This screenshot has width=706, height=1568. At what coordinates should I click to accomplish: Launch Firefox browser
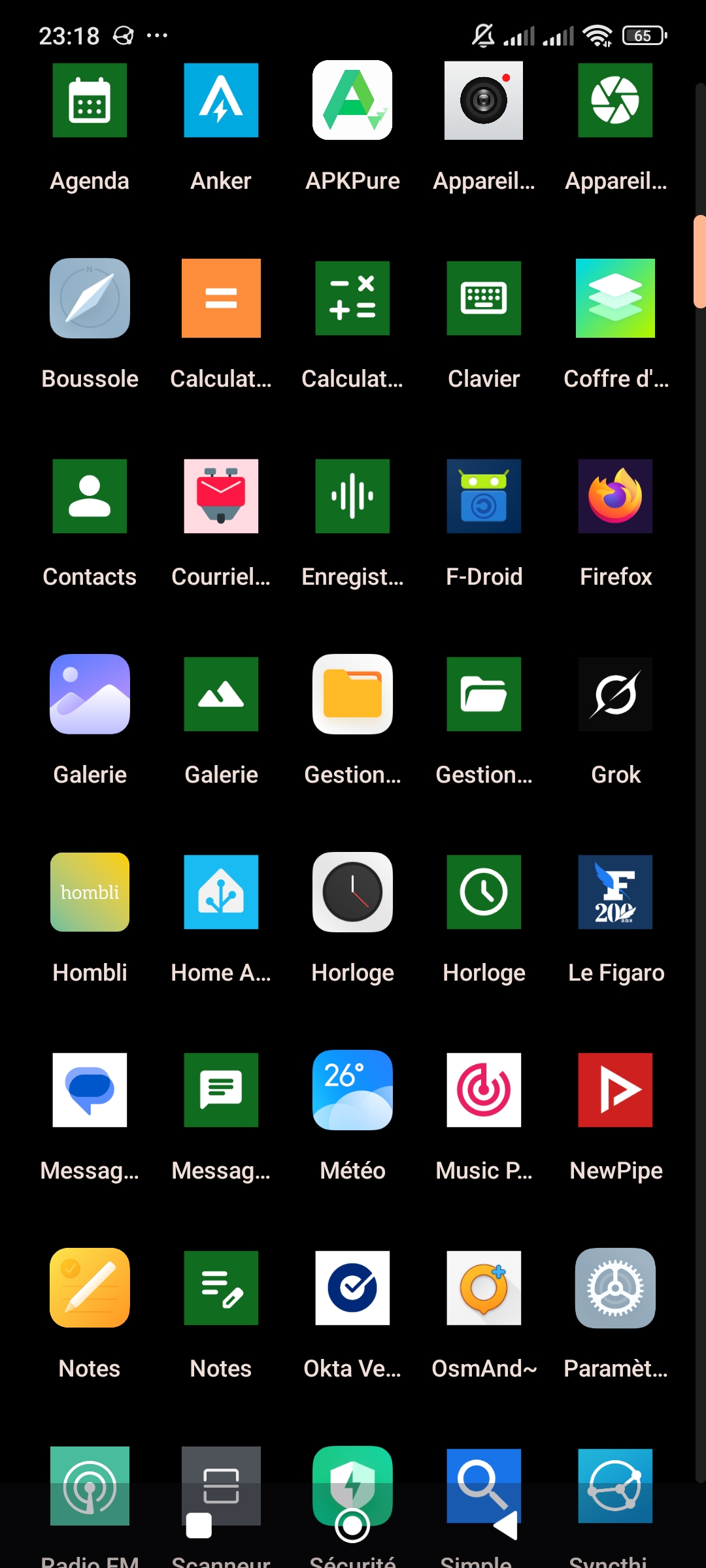[615, 497]
